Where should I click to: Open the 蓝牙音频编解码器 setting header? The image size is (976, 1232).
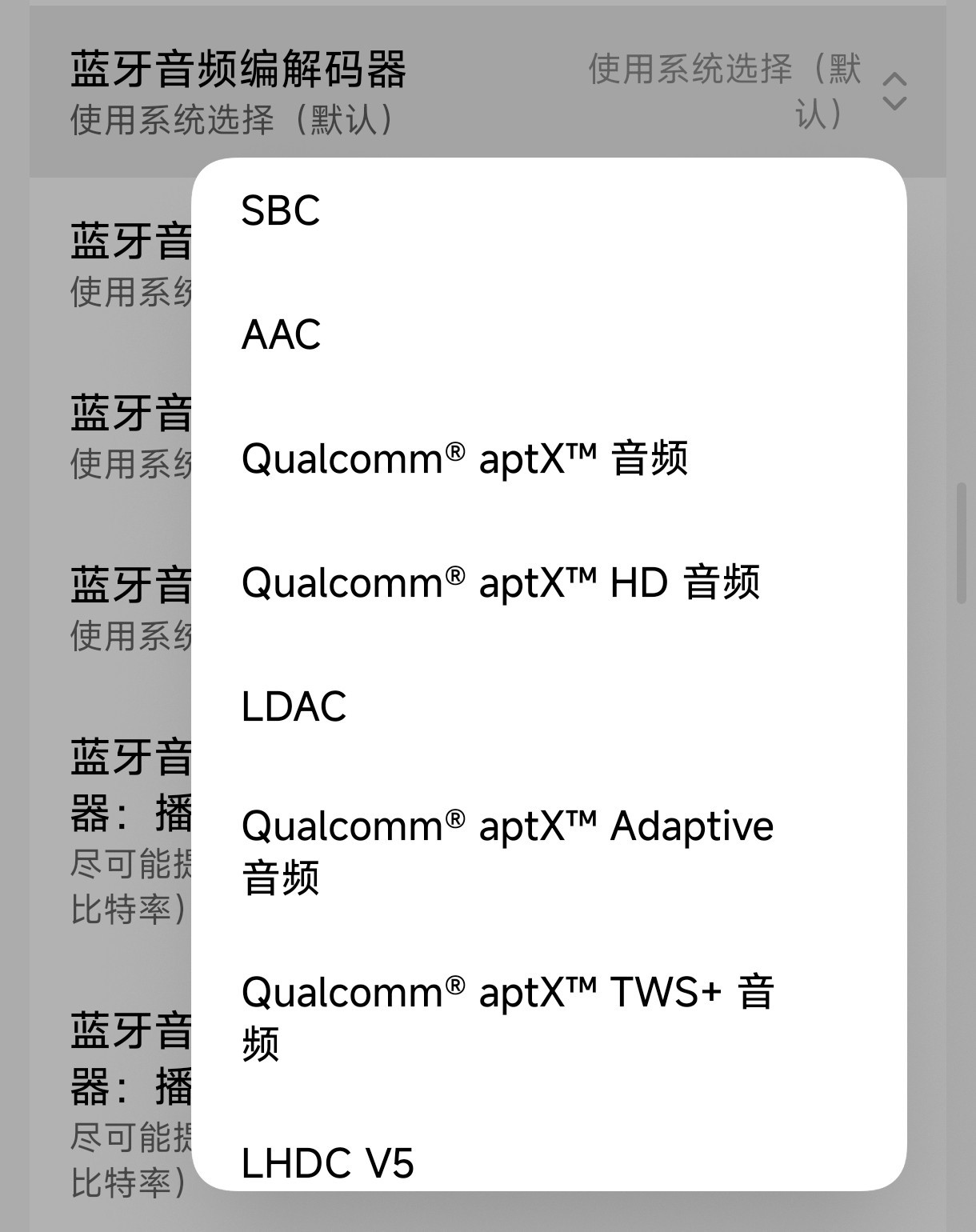pyautogui.click(x=480, y=88)
